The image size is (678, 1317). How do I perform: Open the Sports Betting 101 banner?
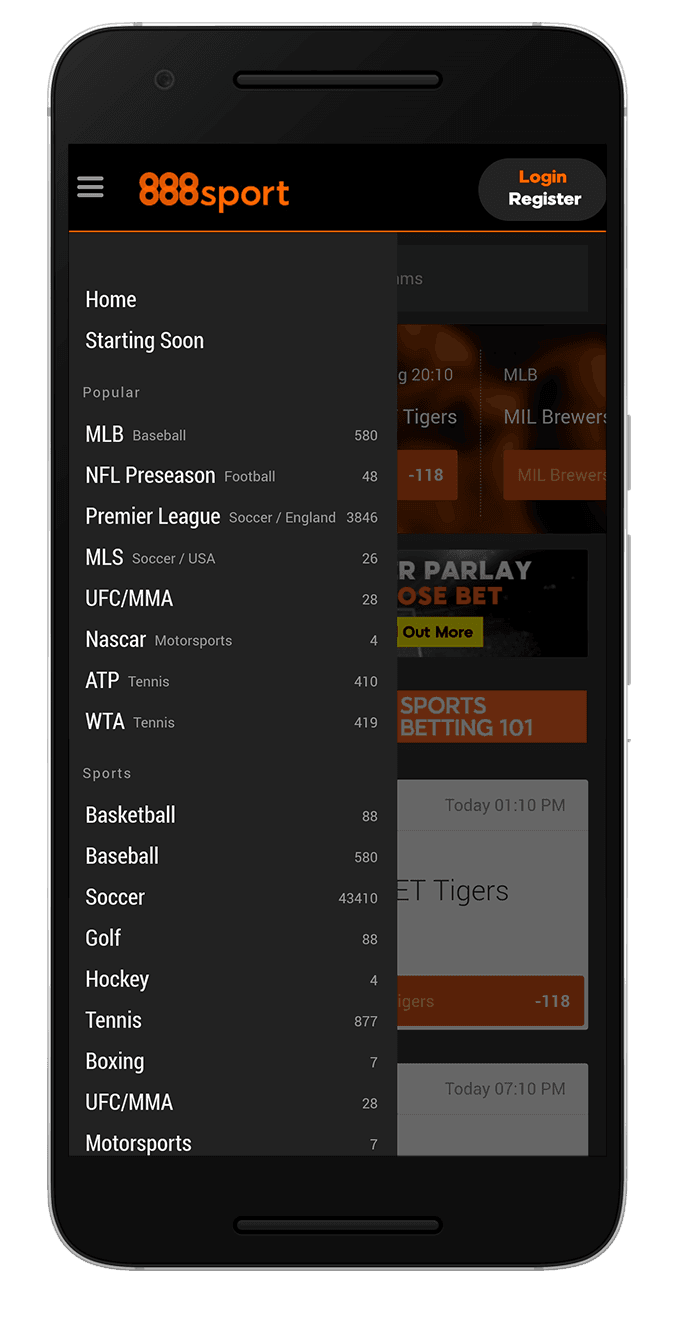point(491,716)
